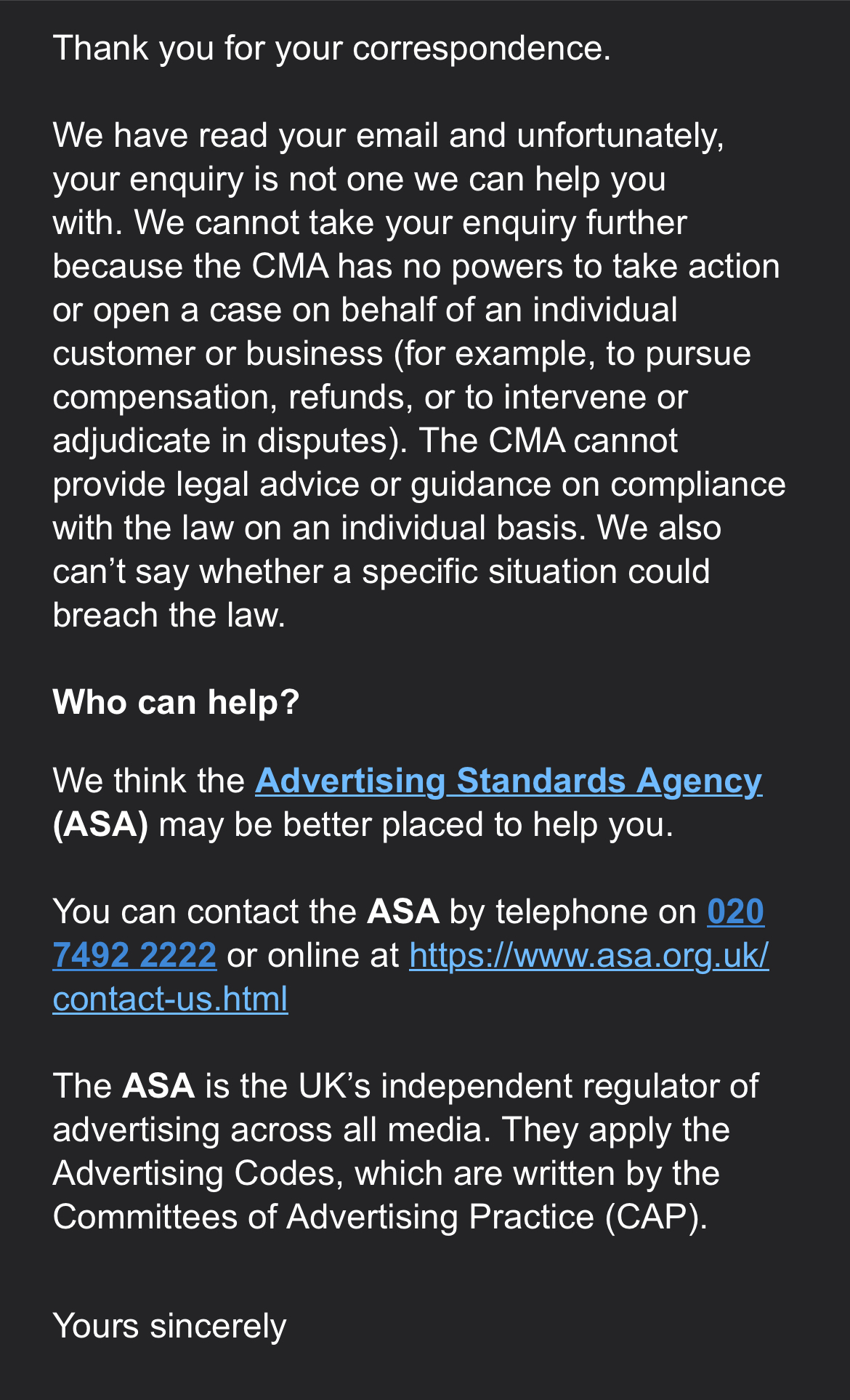Open the asa.org.uk contact-us link

point(588,955)
